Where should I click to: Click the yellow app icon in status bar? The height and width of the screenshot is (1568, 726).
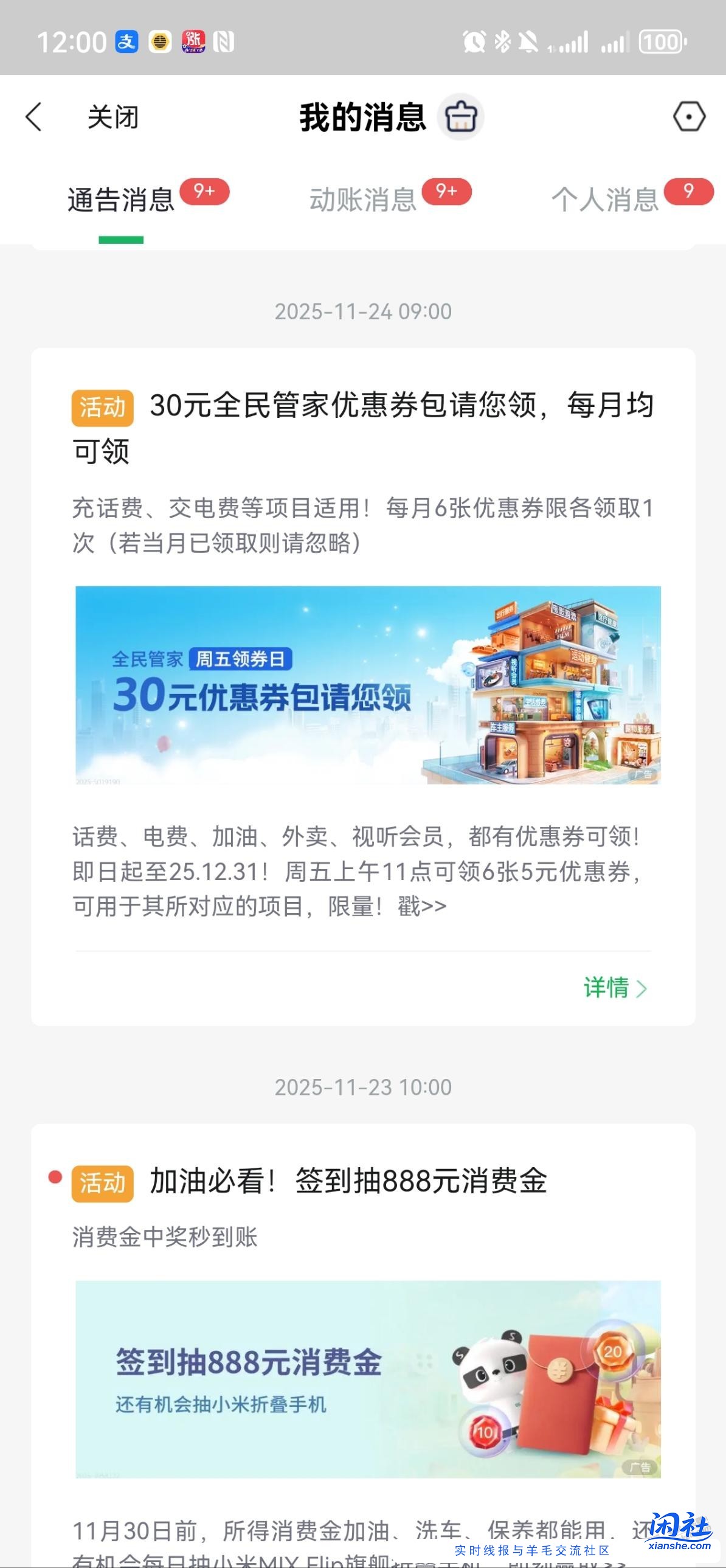(159, 42)
